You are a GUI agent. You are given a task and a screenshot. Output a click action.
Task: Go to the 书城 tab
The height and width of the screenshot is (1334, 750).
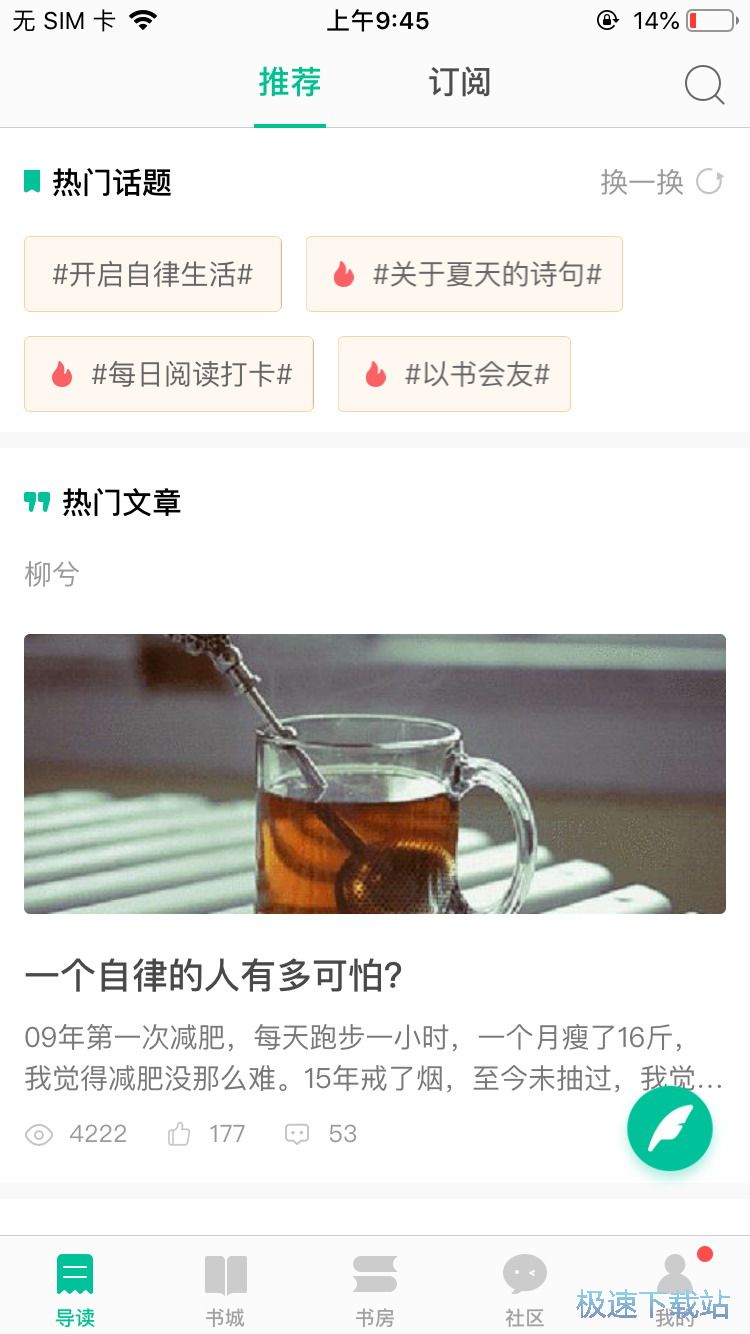(225, 1290)
